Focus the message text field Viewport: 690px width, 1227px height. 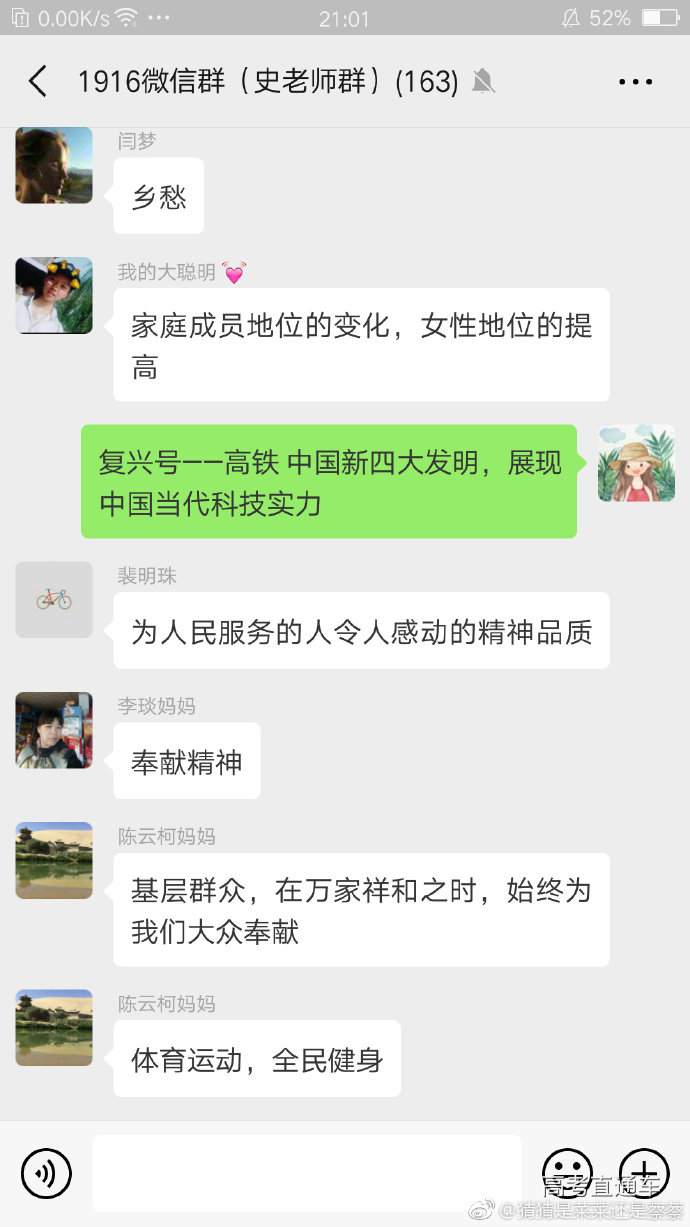coord(306,1173)
